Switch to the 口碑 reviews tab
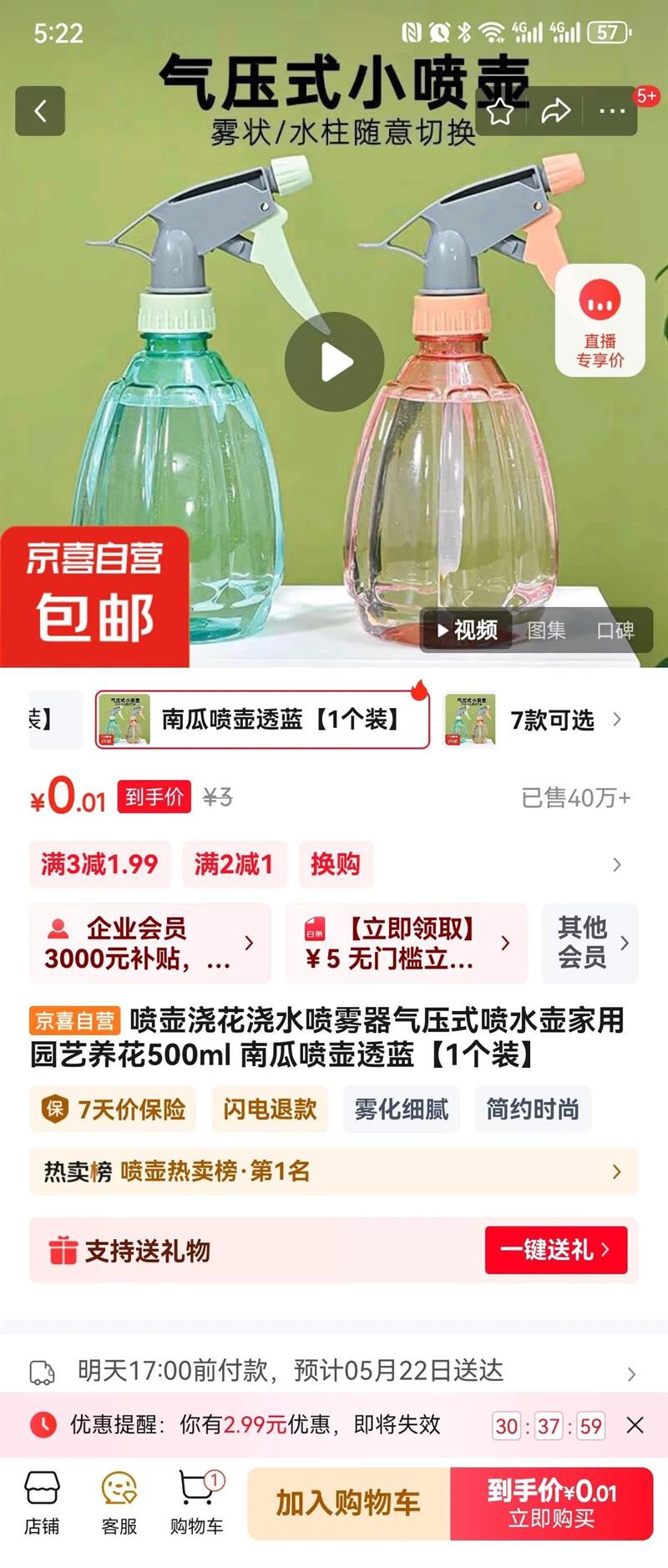 [615, 630]
